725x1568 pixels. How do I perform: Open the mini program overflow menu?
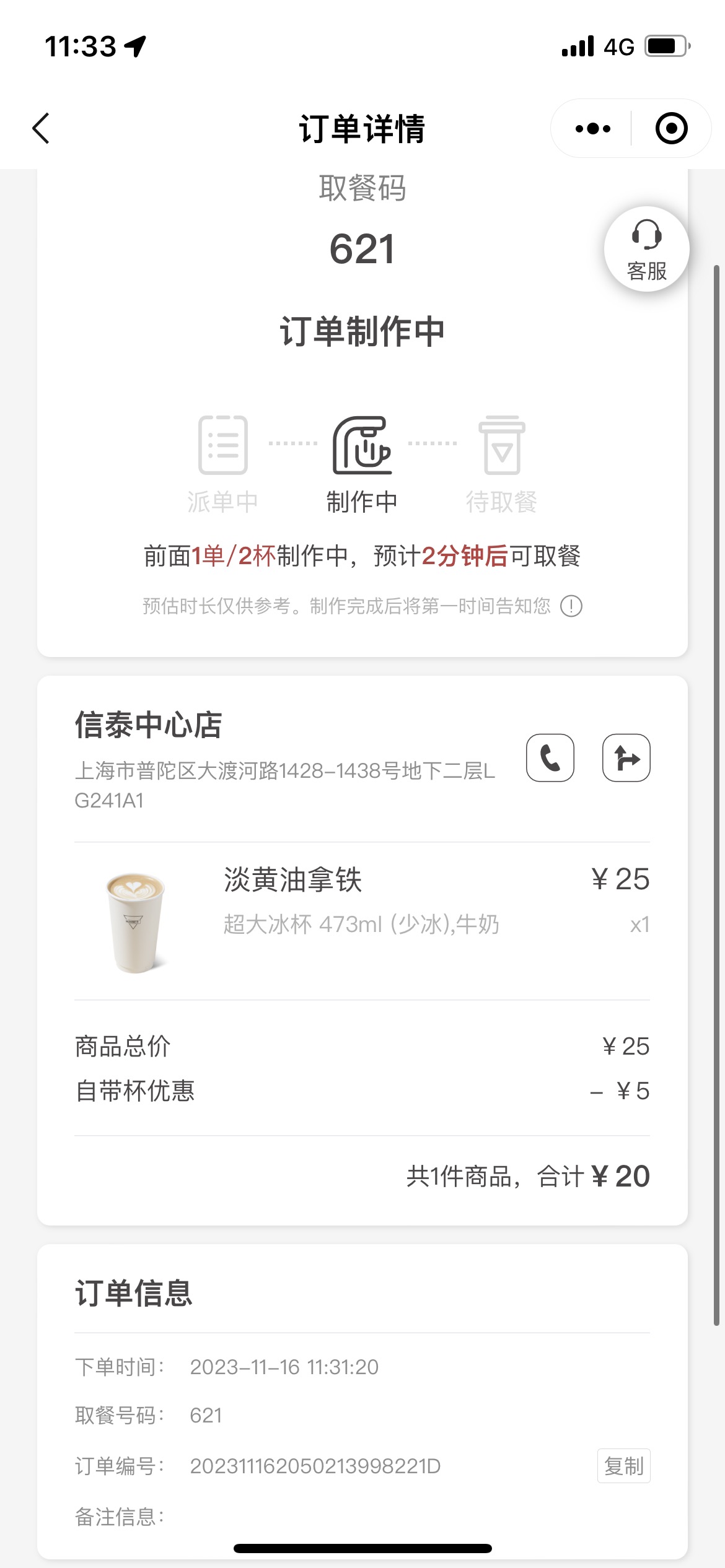point(592,129)
